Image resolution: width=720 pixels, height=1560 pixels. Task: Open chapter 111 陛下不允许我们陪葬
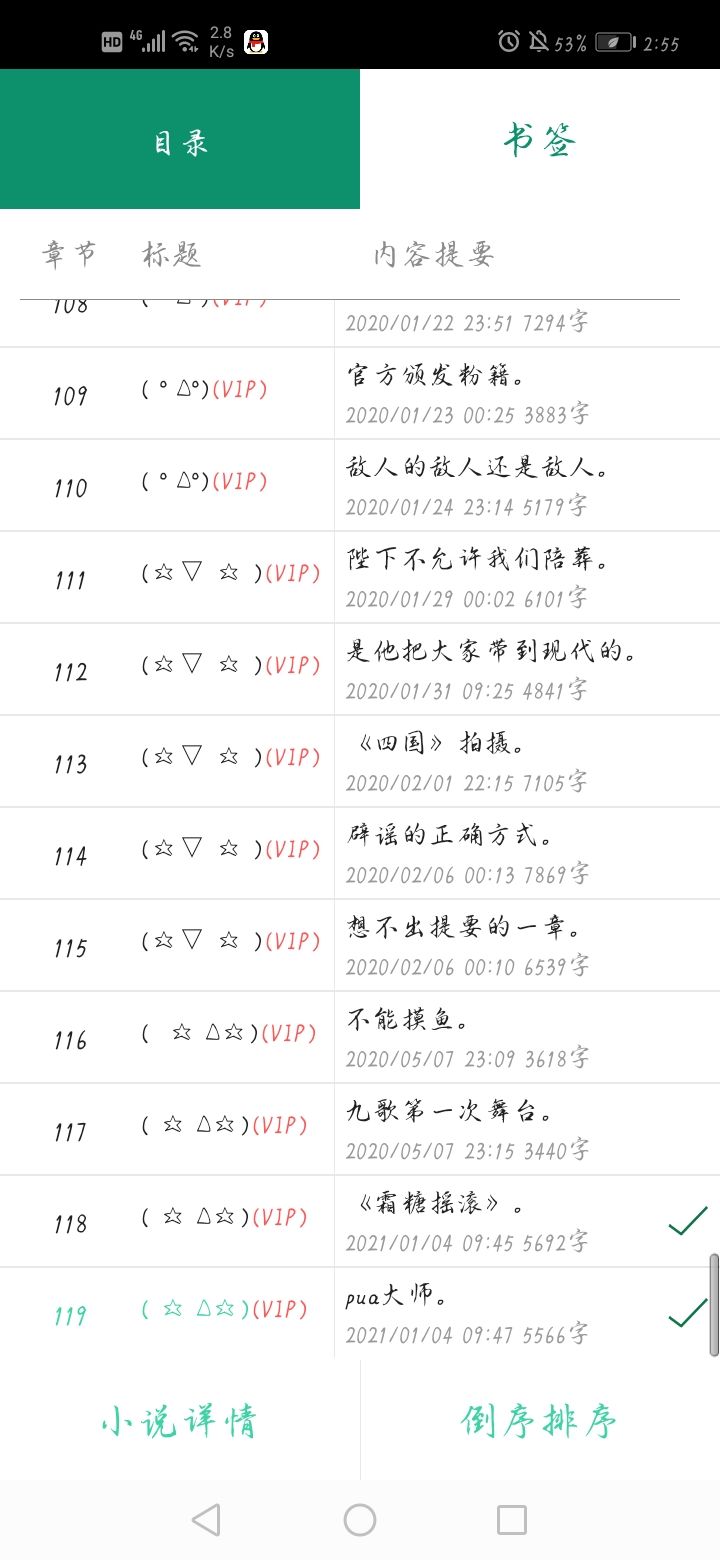(x=360, y=578)
